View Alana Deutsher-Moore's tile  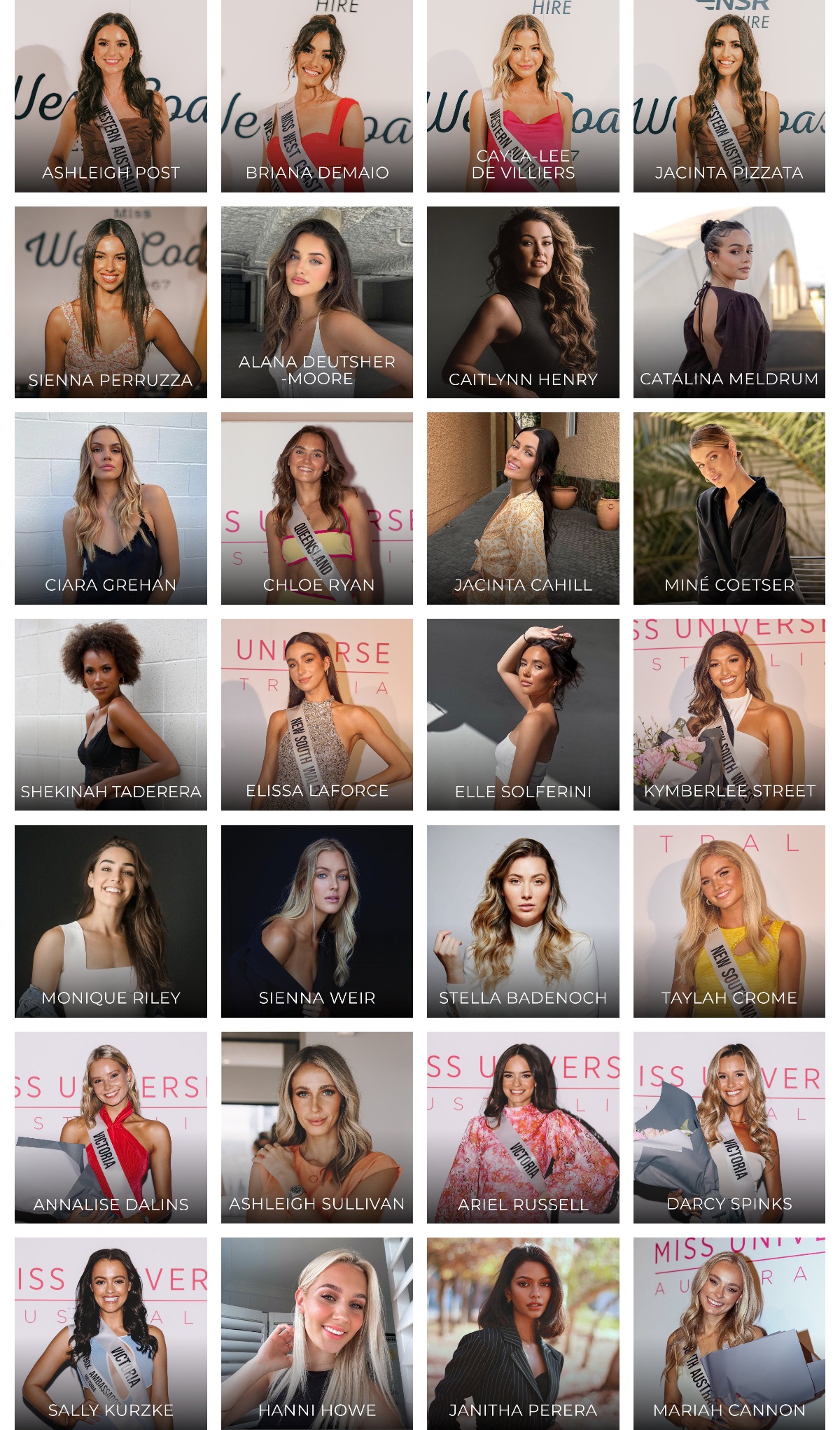316,302
